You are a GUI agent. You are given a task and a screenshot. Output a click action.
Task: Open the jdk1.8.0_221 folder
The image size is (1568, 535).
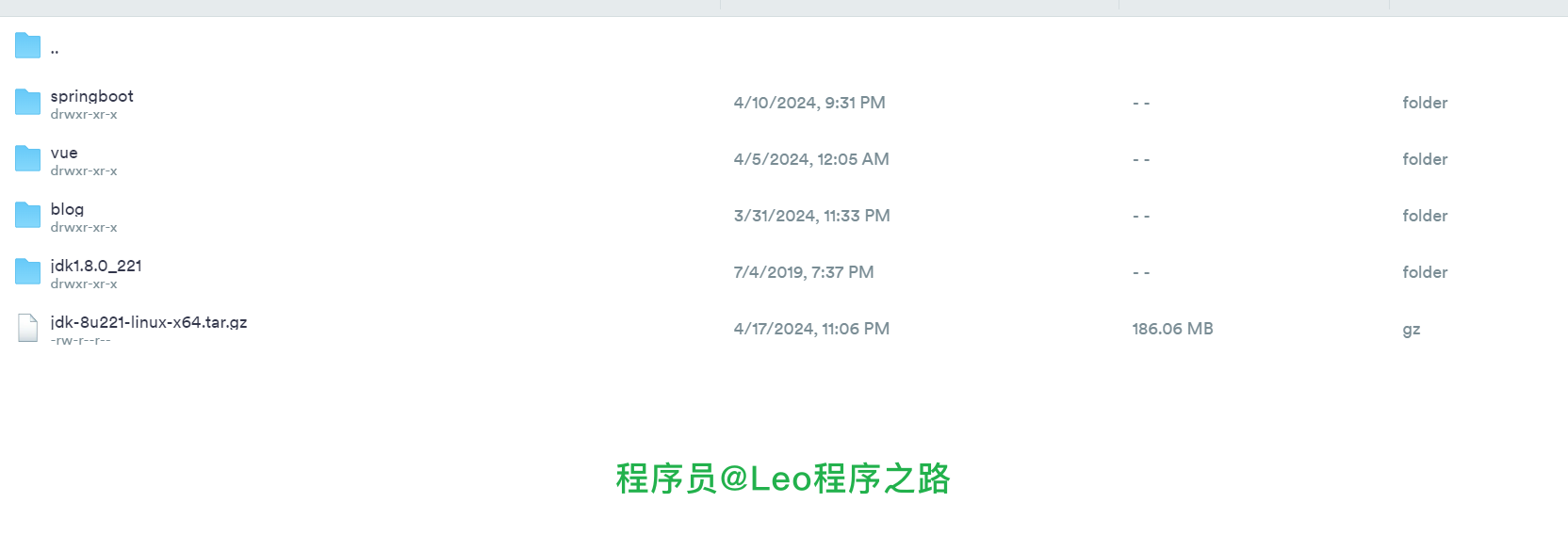pyautogui.click(x=96, y=267)
